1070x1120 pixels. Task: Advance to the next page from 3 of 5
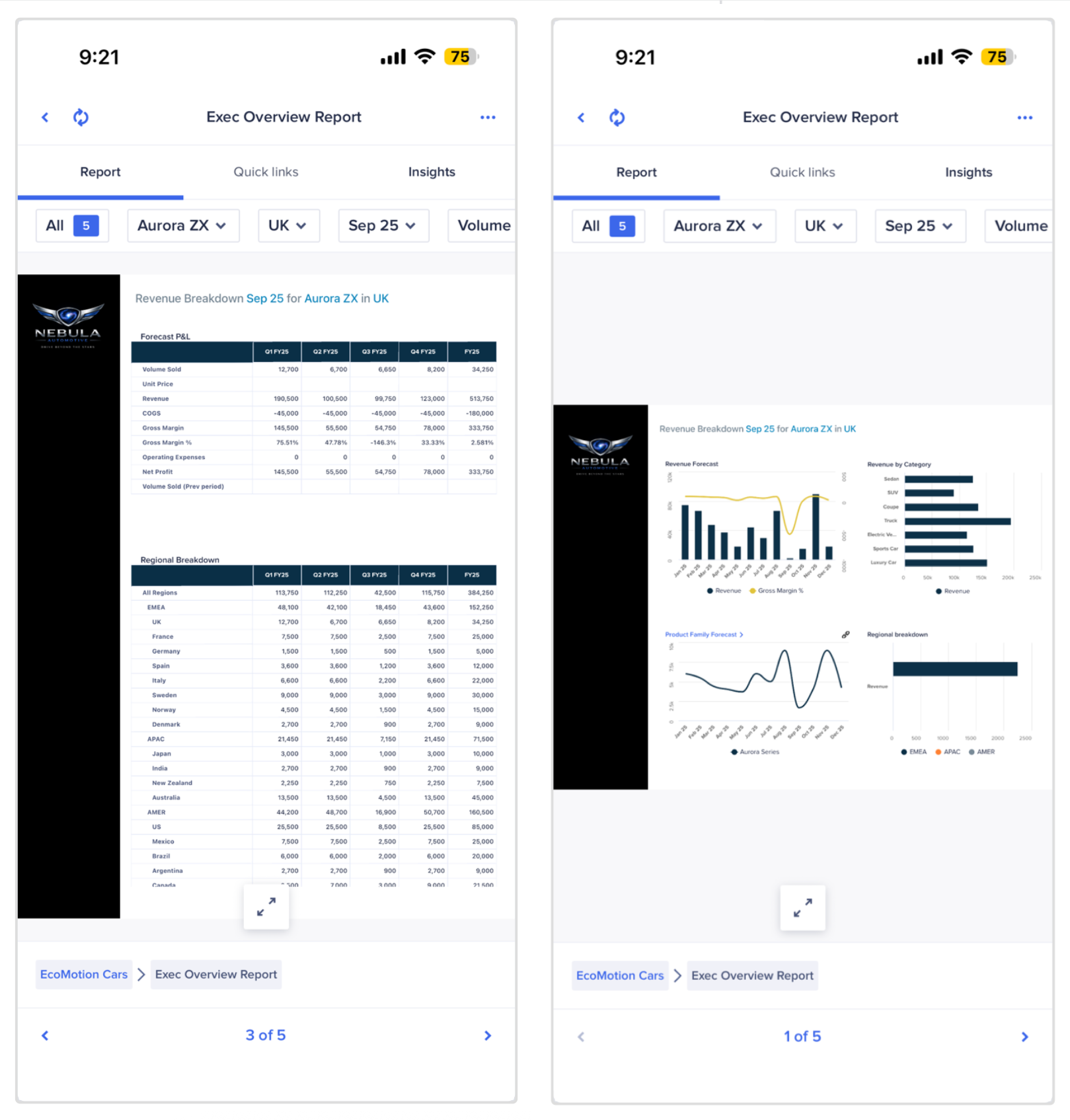point(487,1035)
